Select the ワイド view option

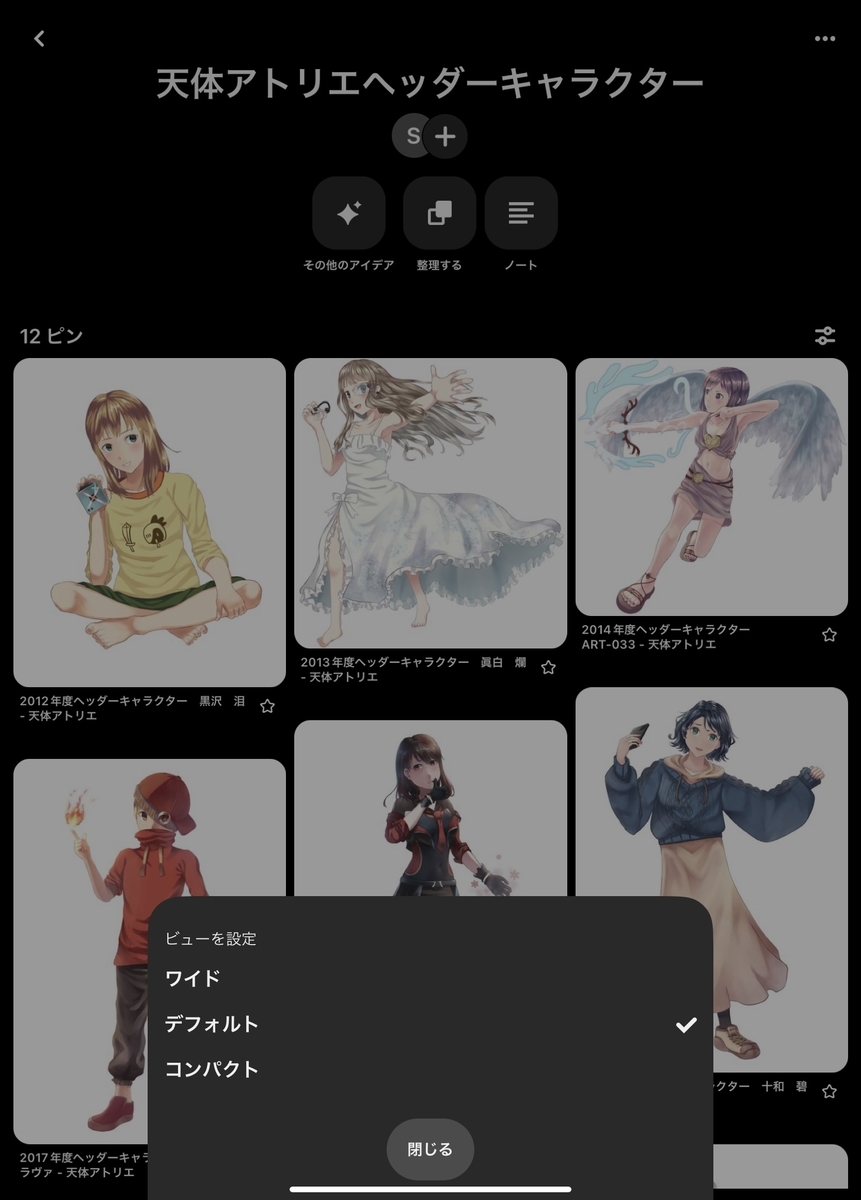click(193, 978)
